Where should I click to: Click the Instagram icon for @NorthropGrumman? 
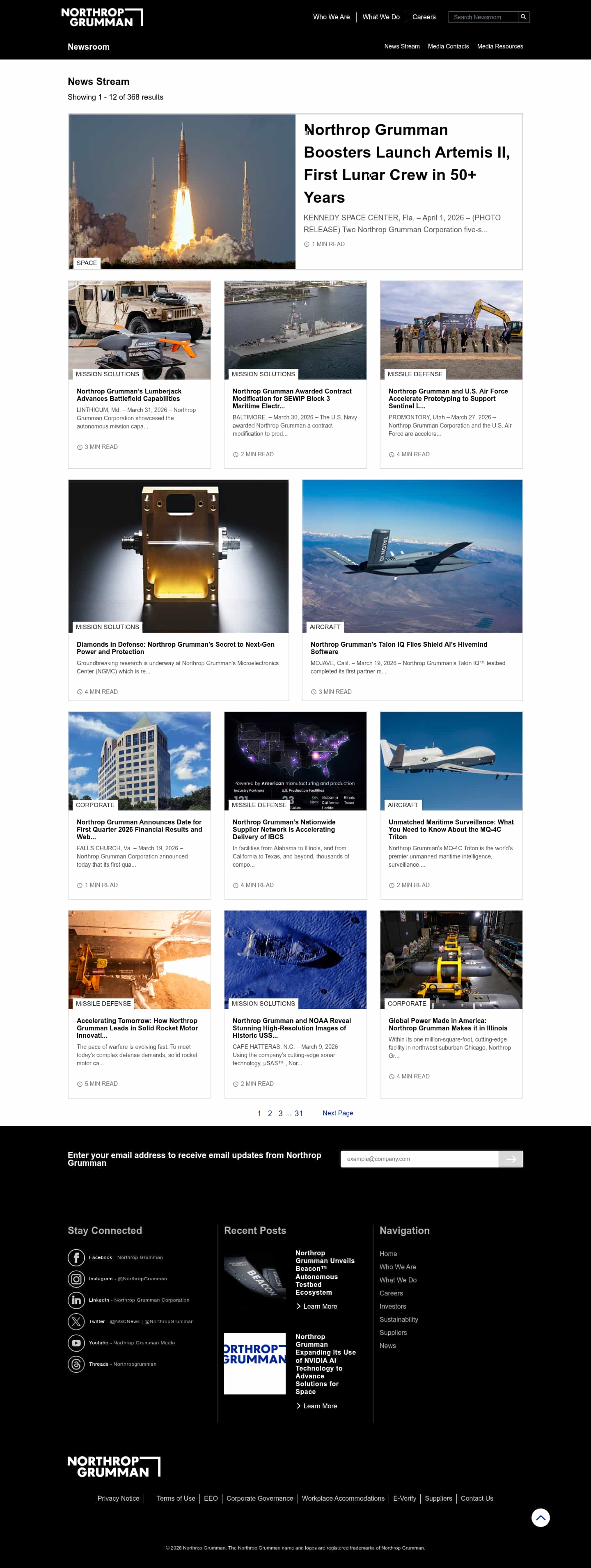point(76,1278)
